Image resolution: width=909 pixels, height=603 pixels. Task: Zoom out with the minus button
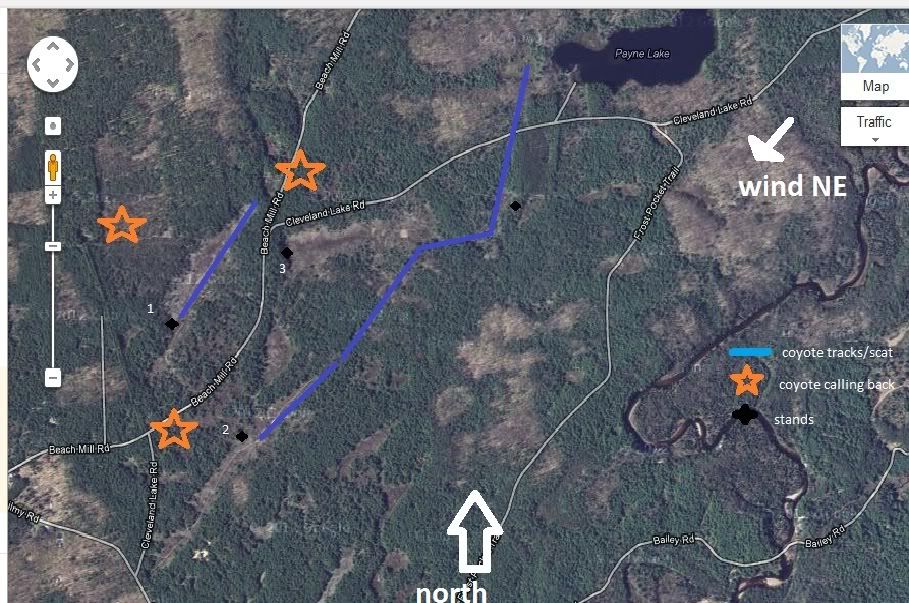53,377
